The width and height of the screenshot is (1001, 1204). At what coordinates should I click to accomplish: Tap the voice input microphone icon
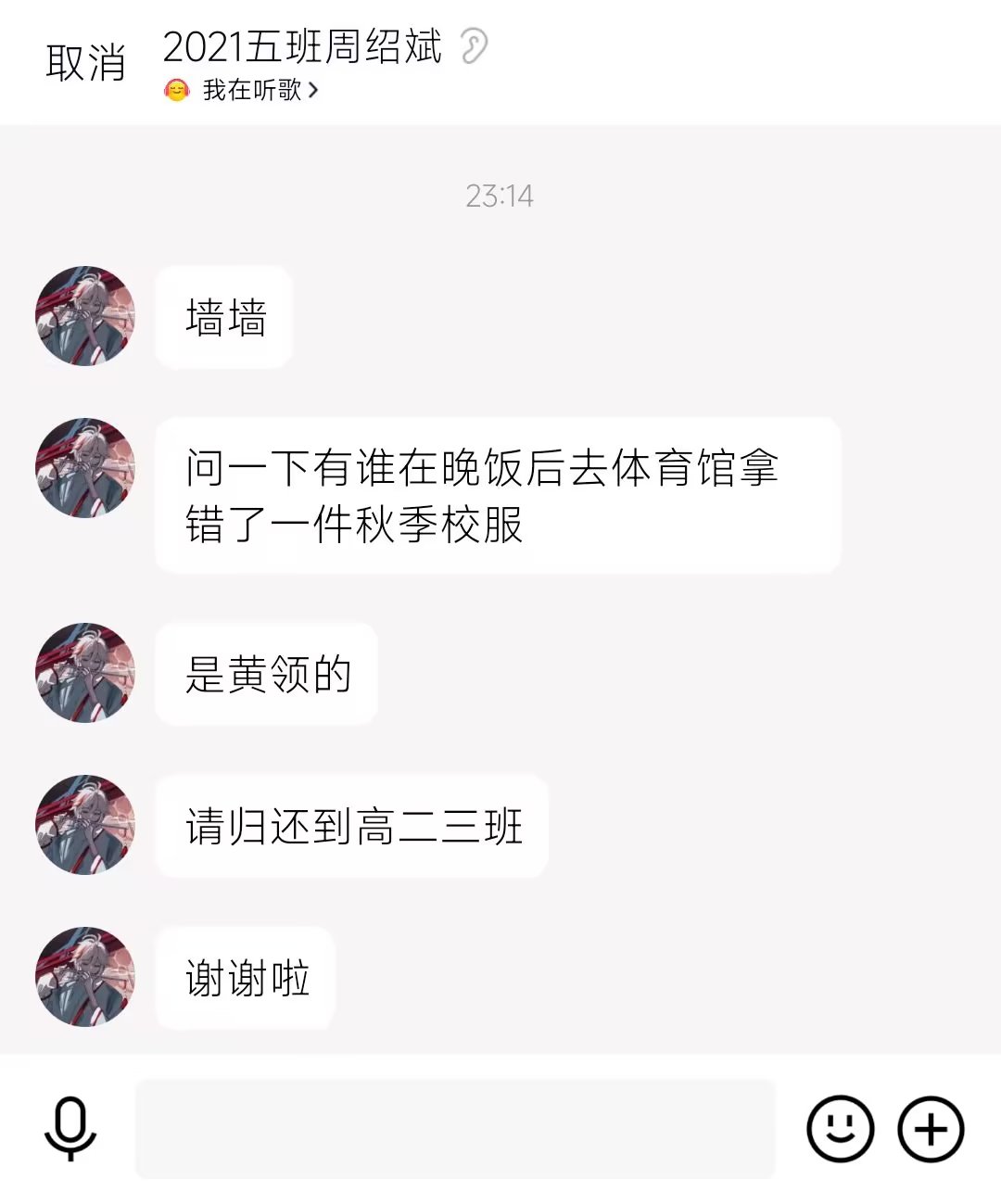pos(70,1128)
